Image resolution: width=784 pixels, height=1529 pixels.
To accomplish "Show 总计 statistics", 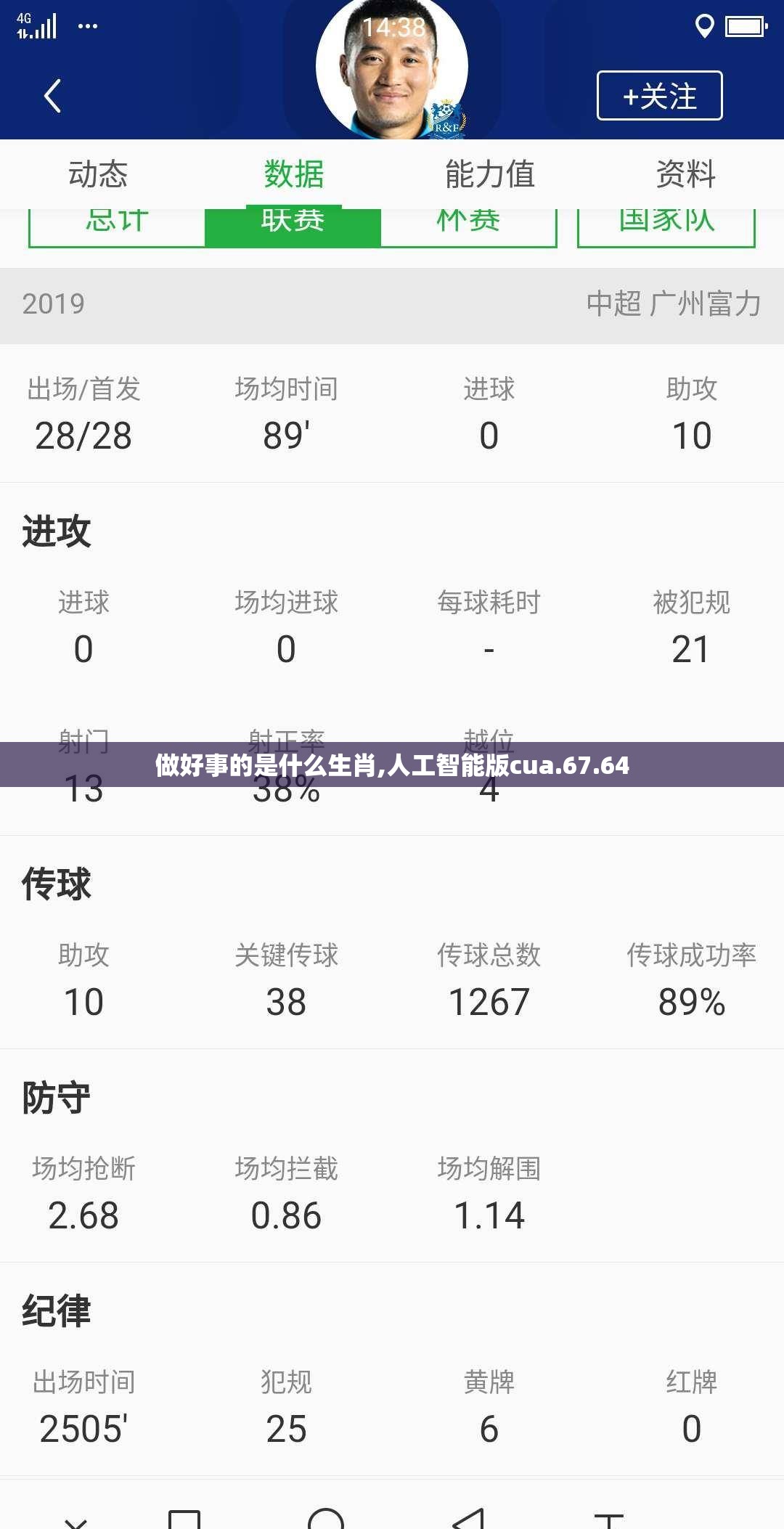I will (117, 227).
